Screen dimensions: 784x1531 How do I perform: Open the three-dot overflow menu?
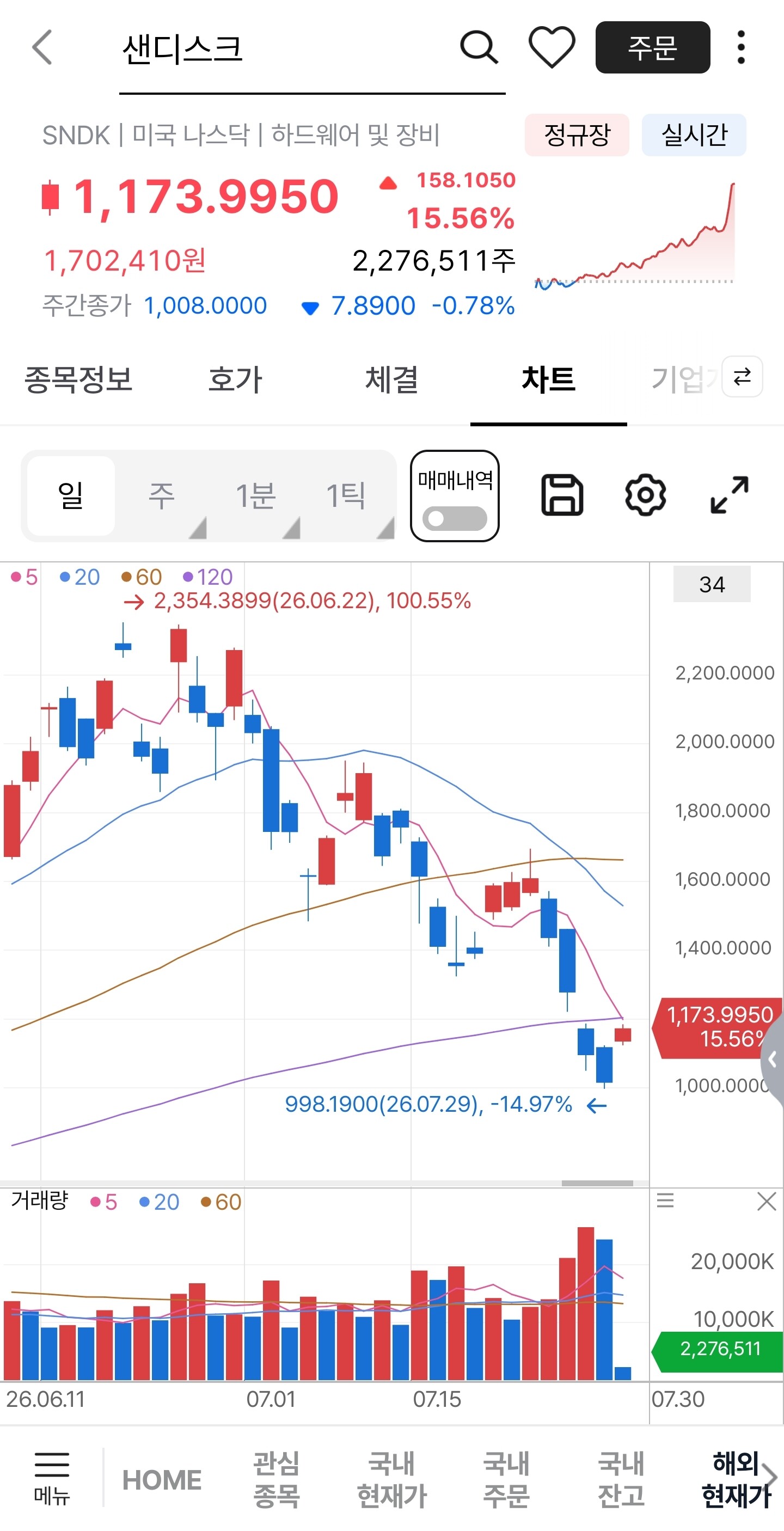(x=740, y=47)
